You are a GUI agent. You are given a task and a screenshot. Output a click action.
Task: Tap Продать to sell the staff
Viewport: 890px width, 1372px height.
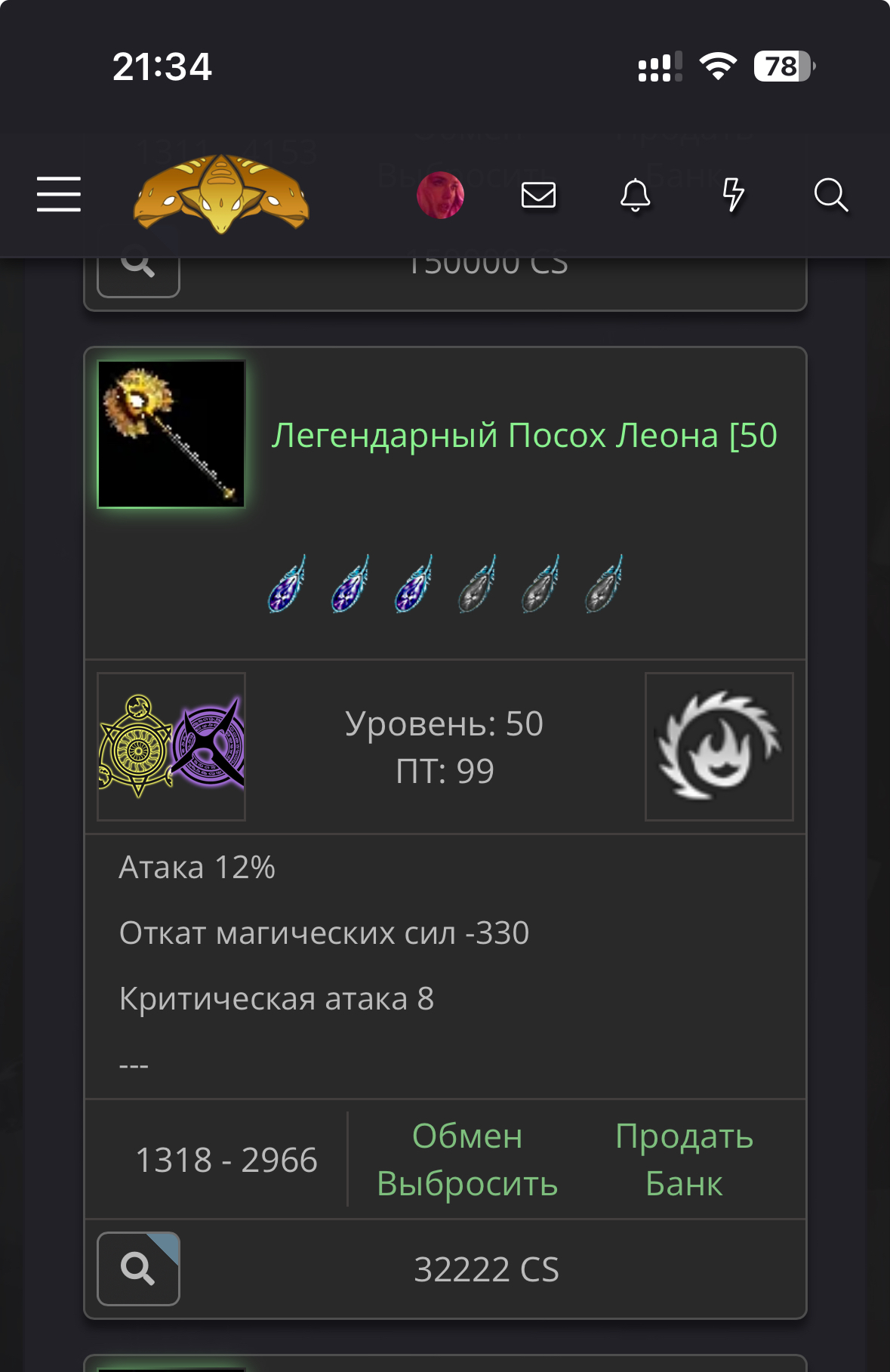(684, 1136)
